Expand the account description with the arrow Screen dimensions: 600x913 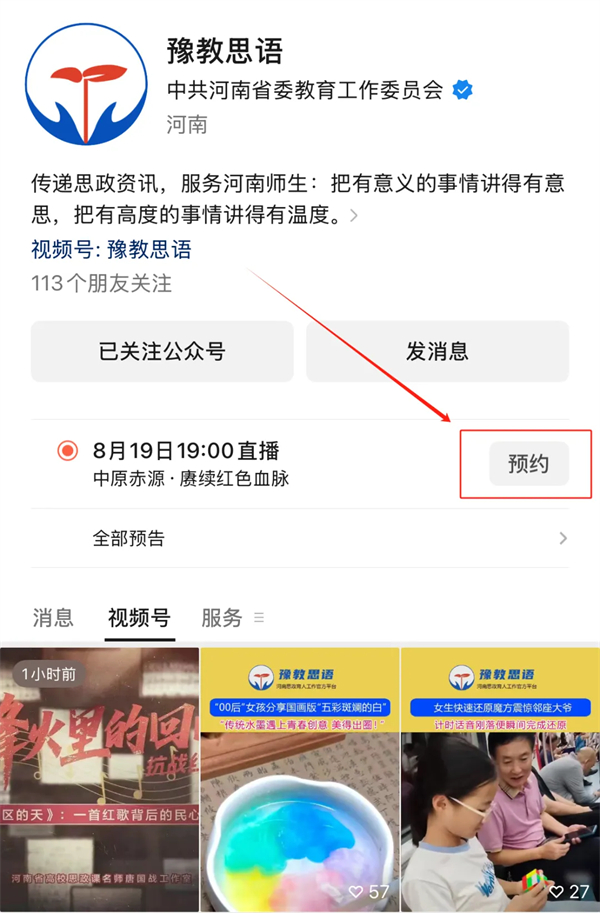pos(353,215)
